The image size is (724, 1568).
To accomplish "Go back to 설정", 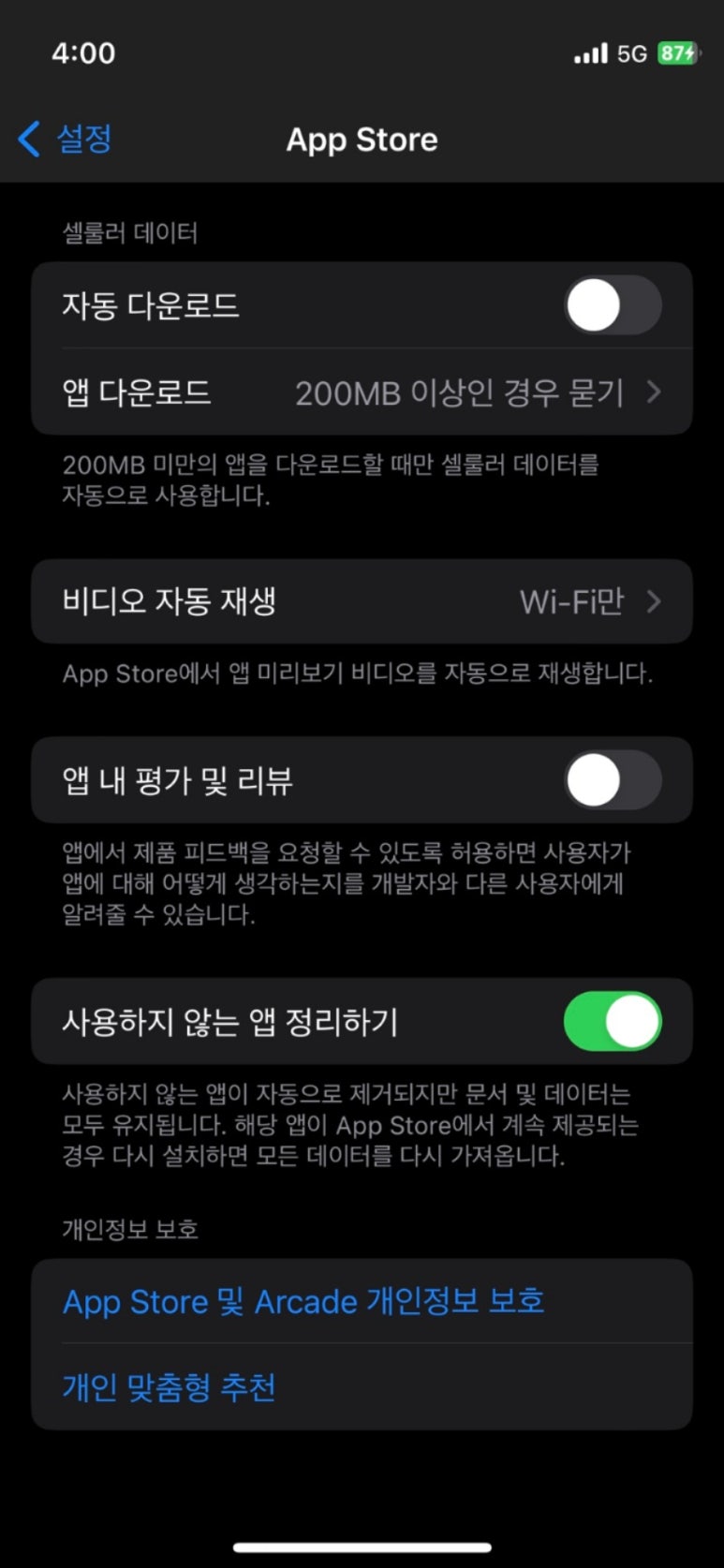I will point(66,140).
